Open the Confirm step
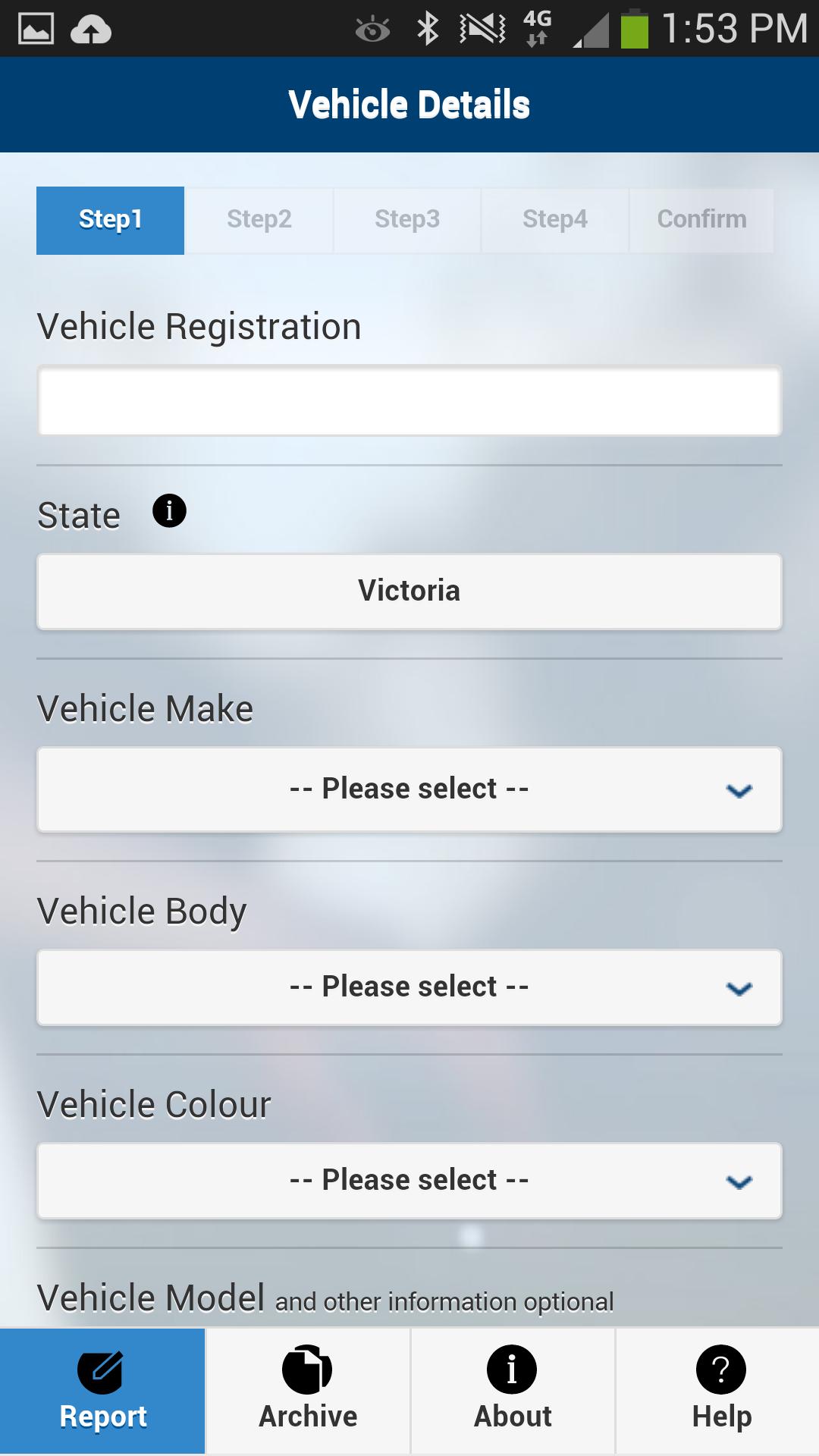 (701, 220)
